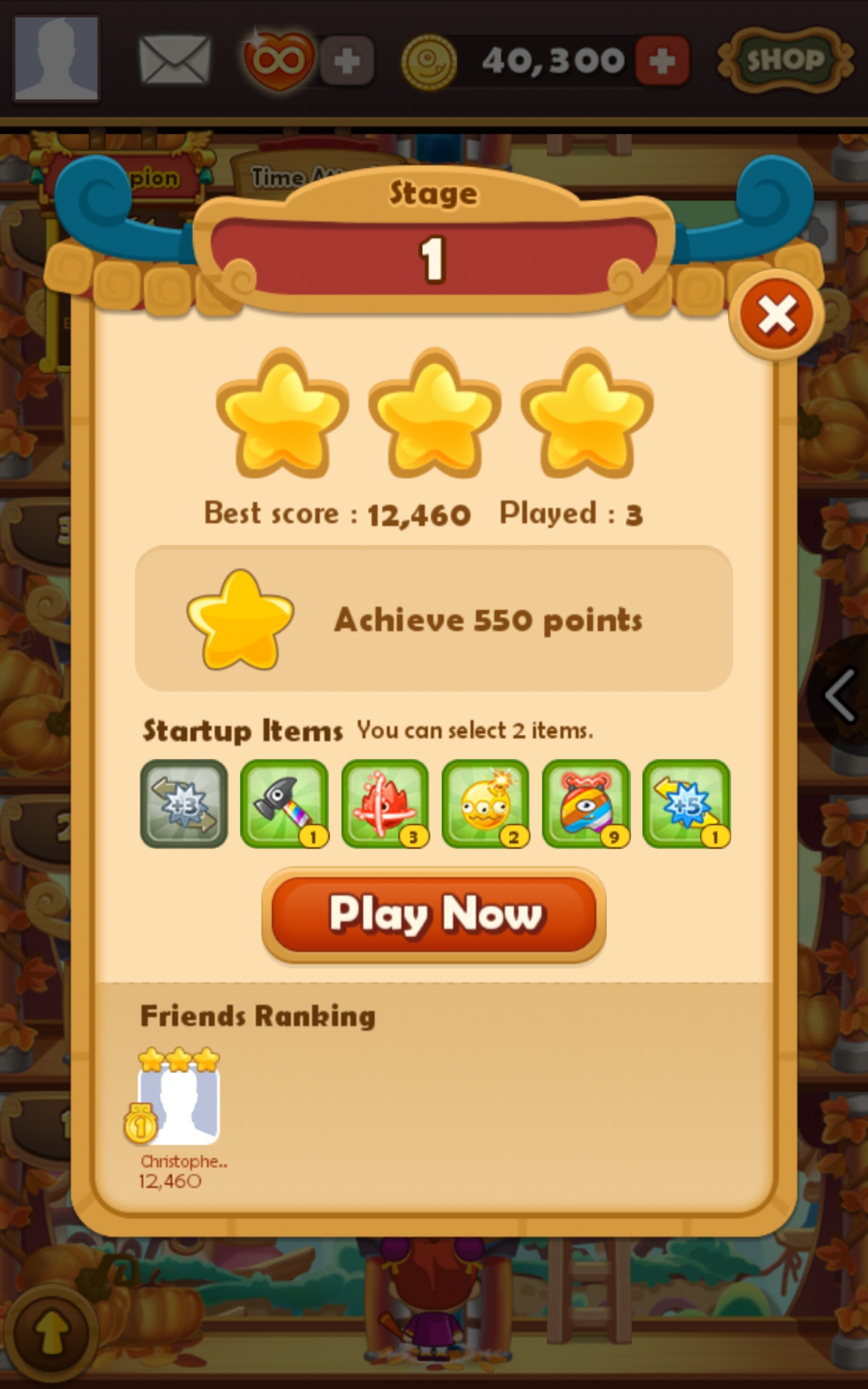The image size is (868, 1389).
Task: Select the +3 moves startup item
Action: 184,804
